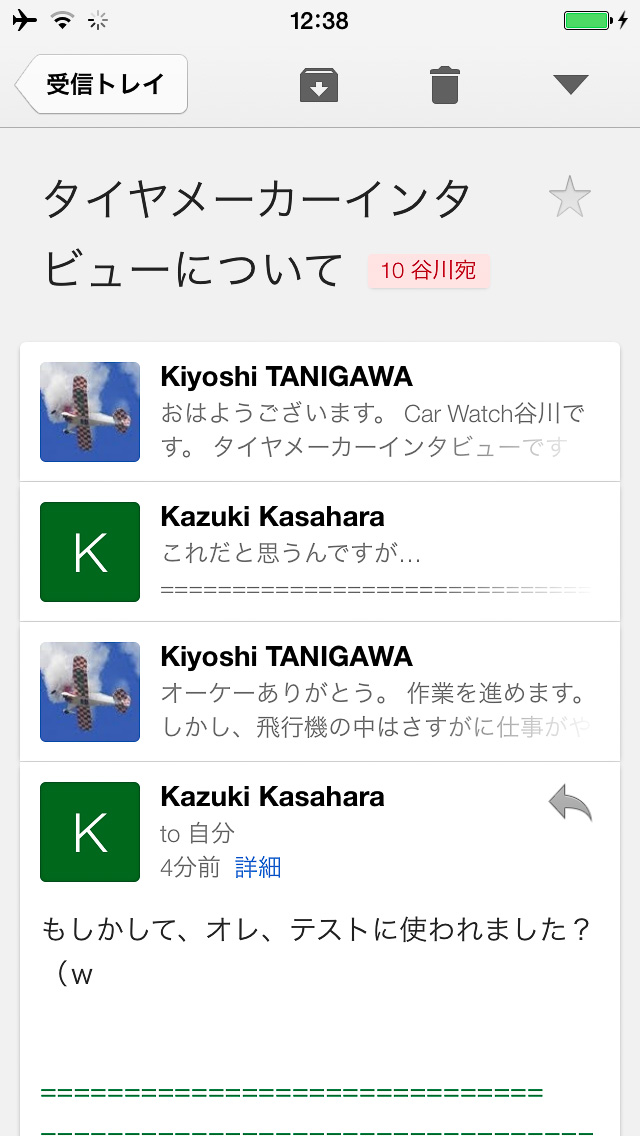Expand Kazuki Kasahara's message これだと思うんですが

[320, 552]
